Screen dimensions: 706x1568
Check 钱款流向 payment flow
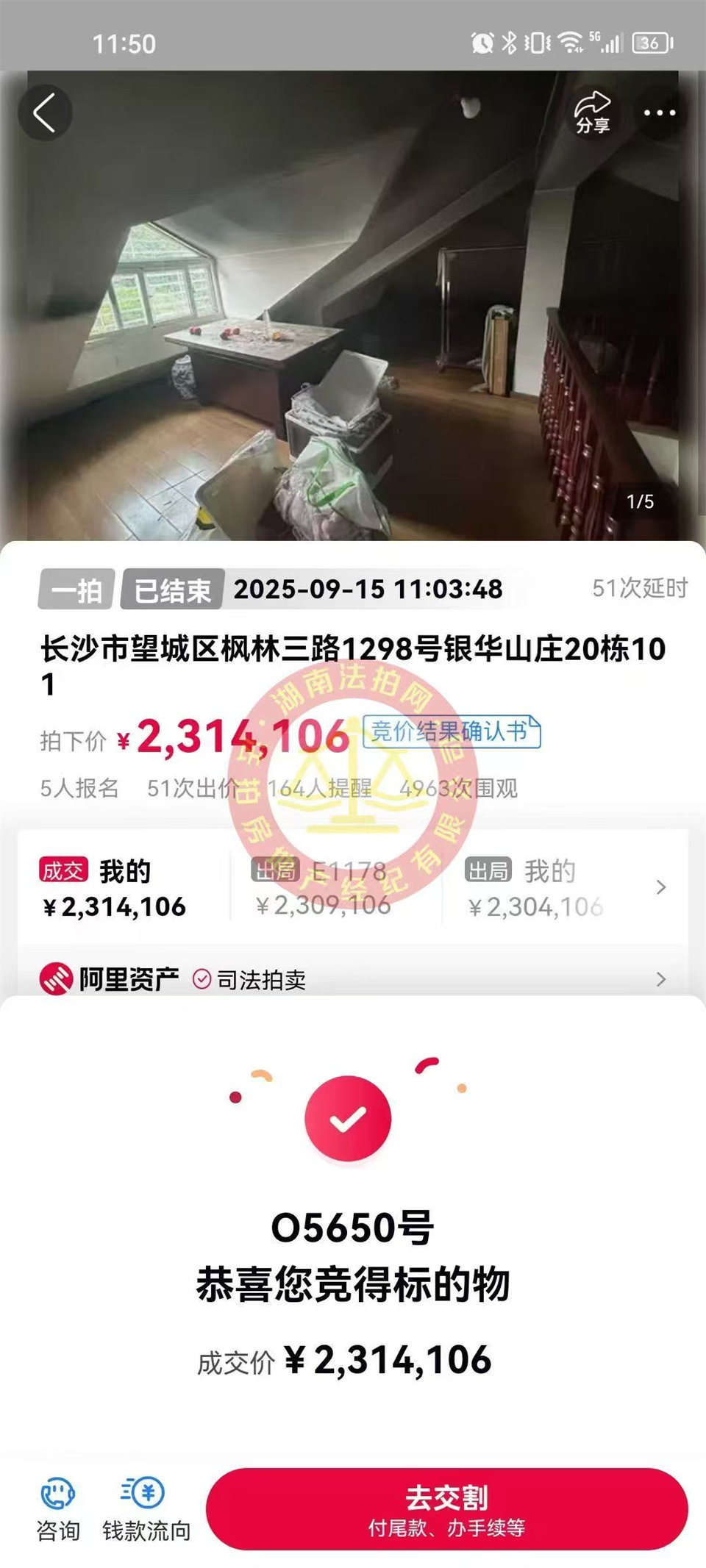(146, 1508)
